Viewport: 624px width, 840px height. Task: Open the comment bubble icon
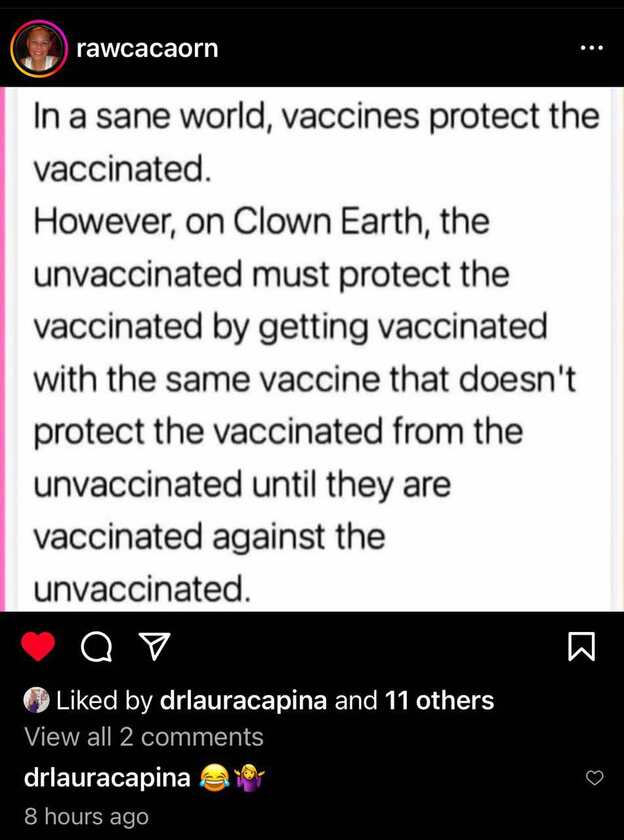(96, 649)
